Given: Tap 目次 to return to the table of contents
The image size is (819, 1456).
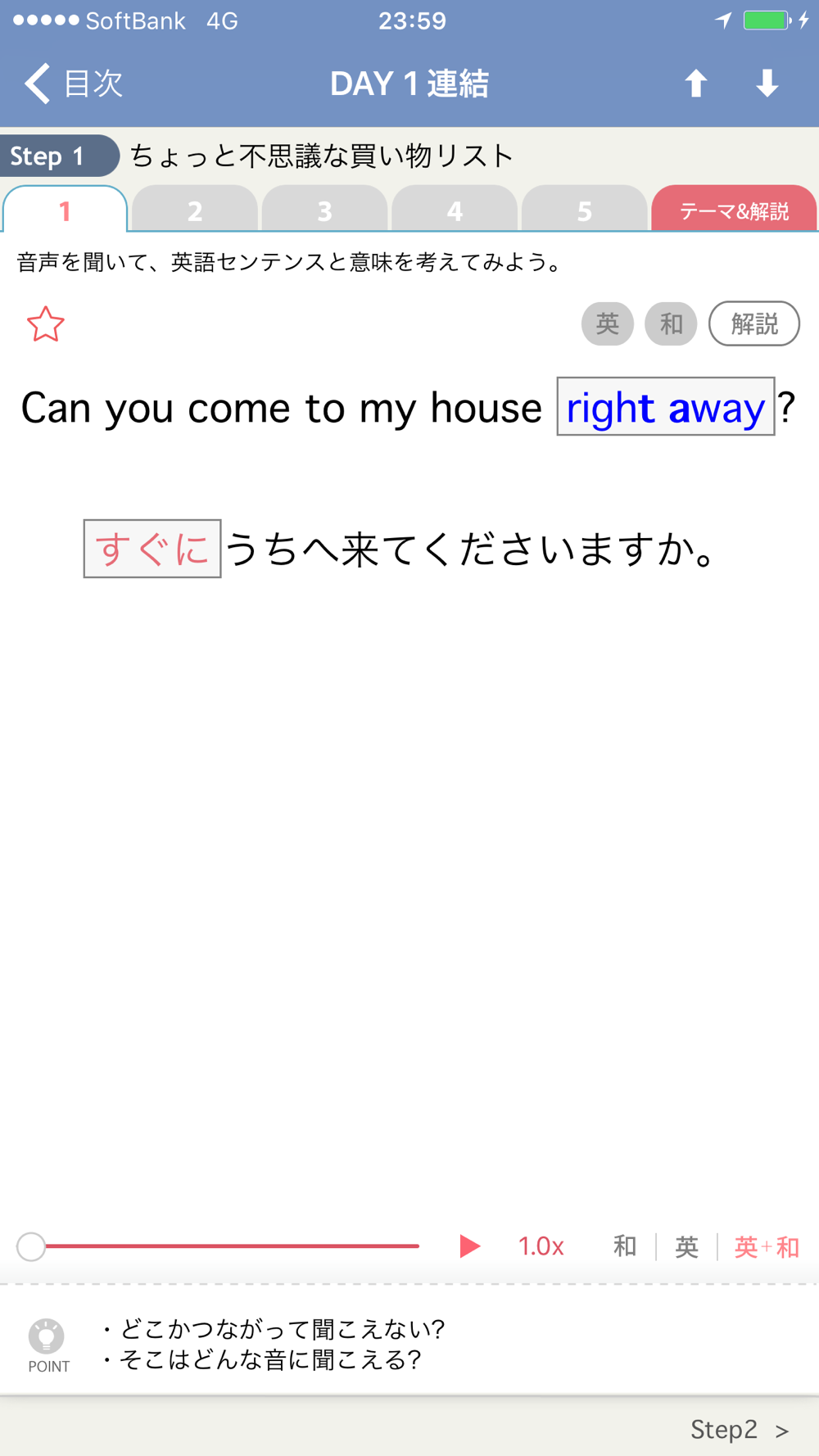Looking at the screenshot, I should [x=94, y=83].
